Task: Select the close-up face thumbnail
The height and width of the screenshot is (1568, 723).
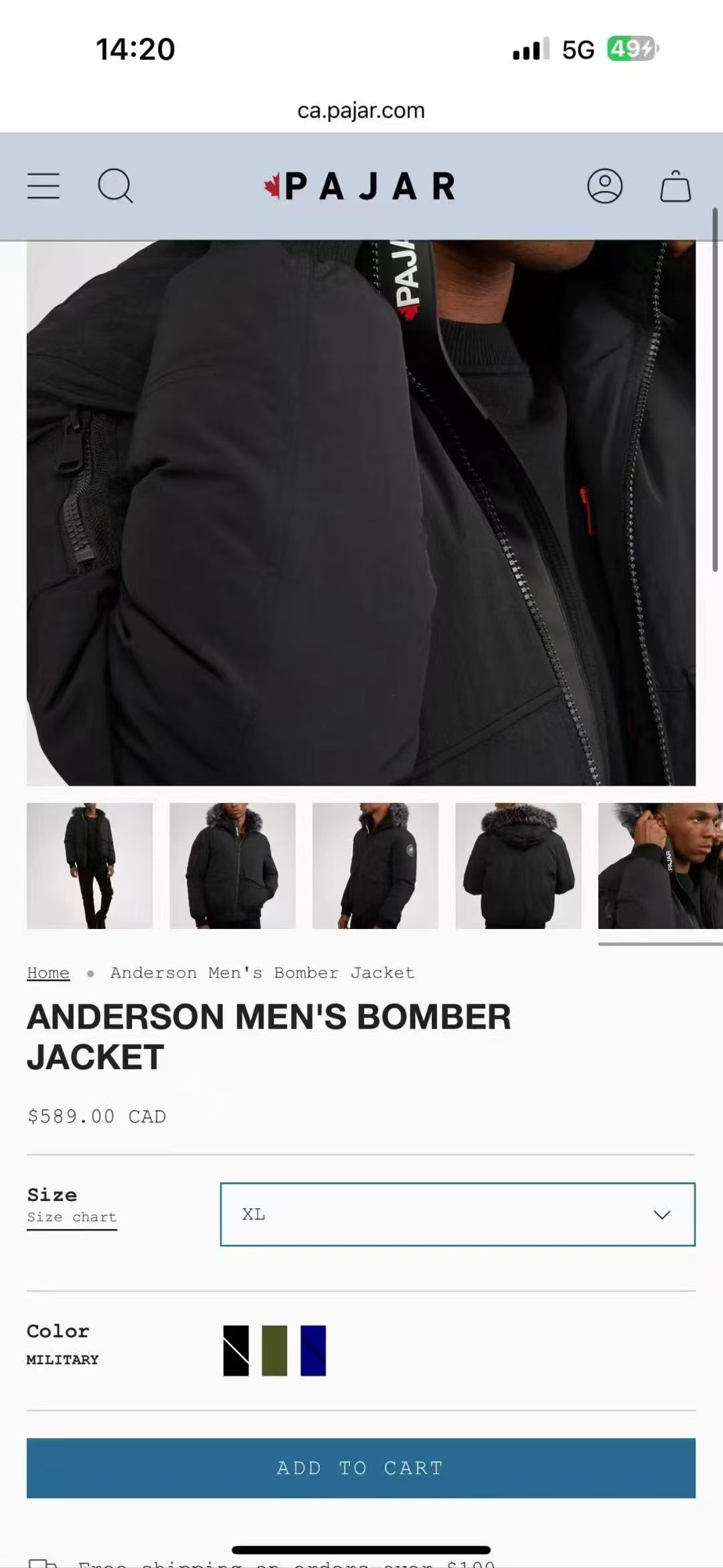Action: coord(659,865)
